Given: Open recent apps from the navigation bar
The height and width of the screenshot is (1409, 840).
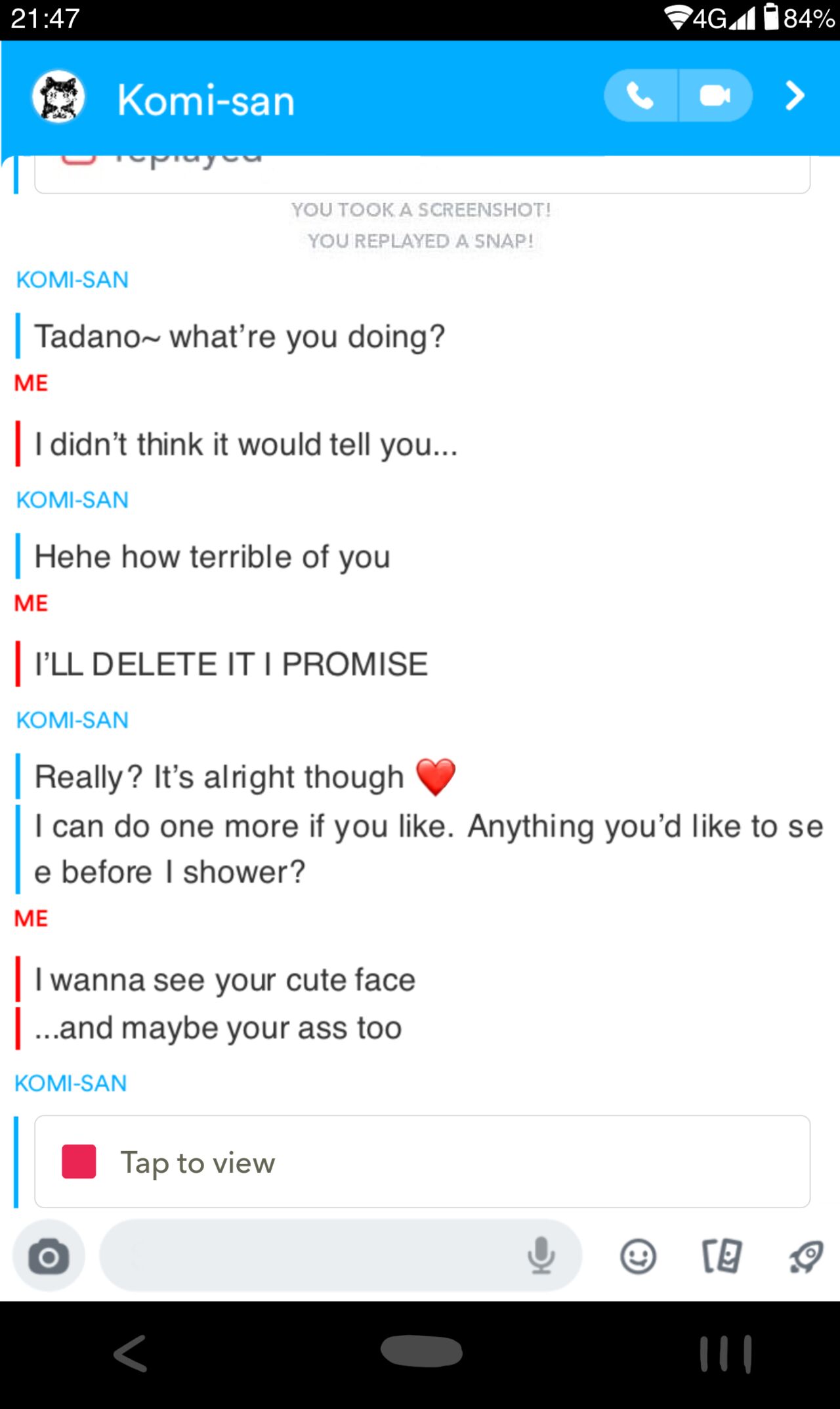Looking at the screenshot, I should (x=724, y=1354).
